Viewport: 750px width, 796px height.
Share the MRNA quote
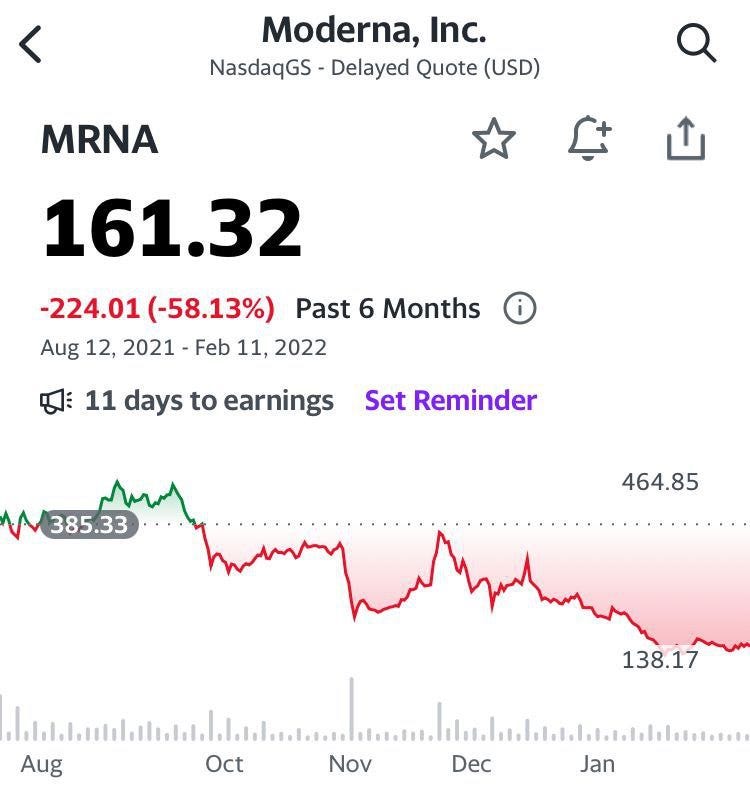coord(686,140)
